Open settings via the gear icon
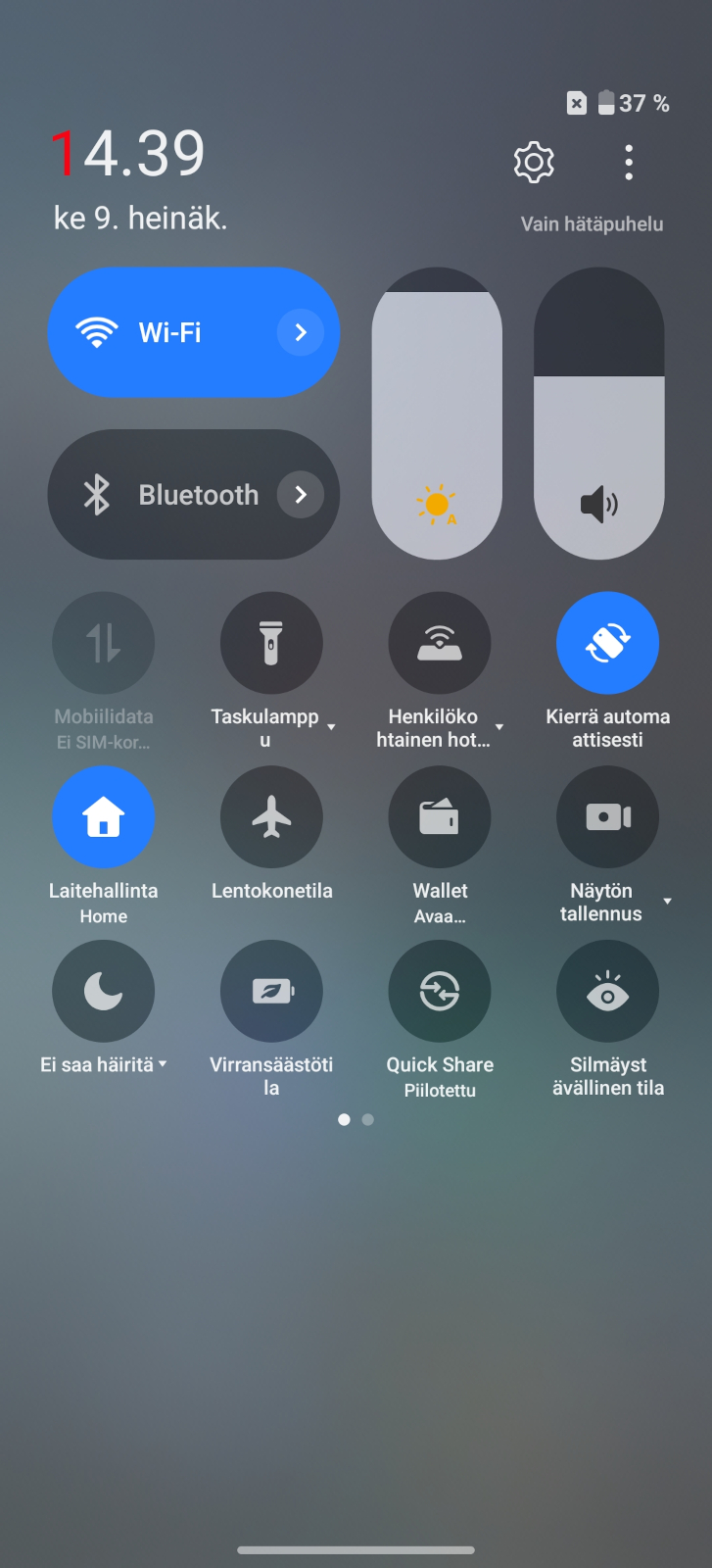Screen dimensions: 712x1568 [534, 163]
